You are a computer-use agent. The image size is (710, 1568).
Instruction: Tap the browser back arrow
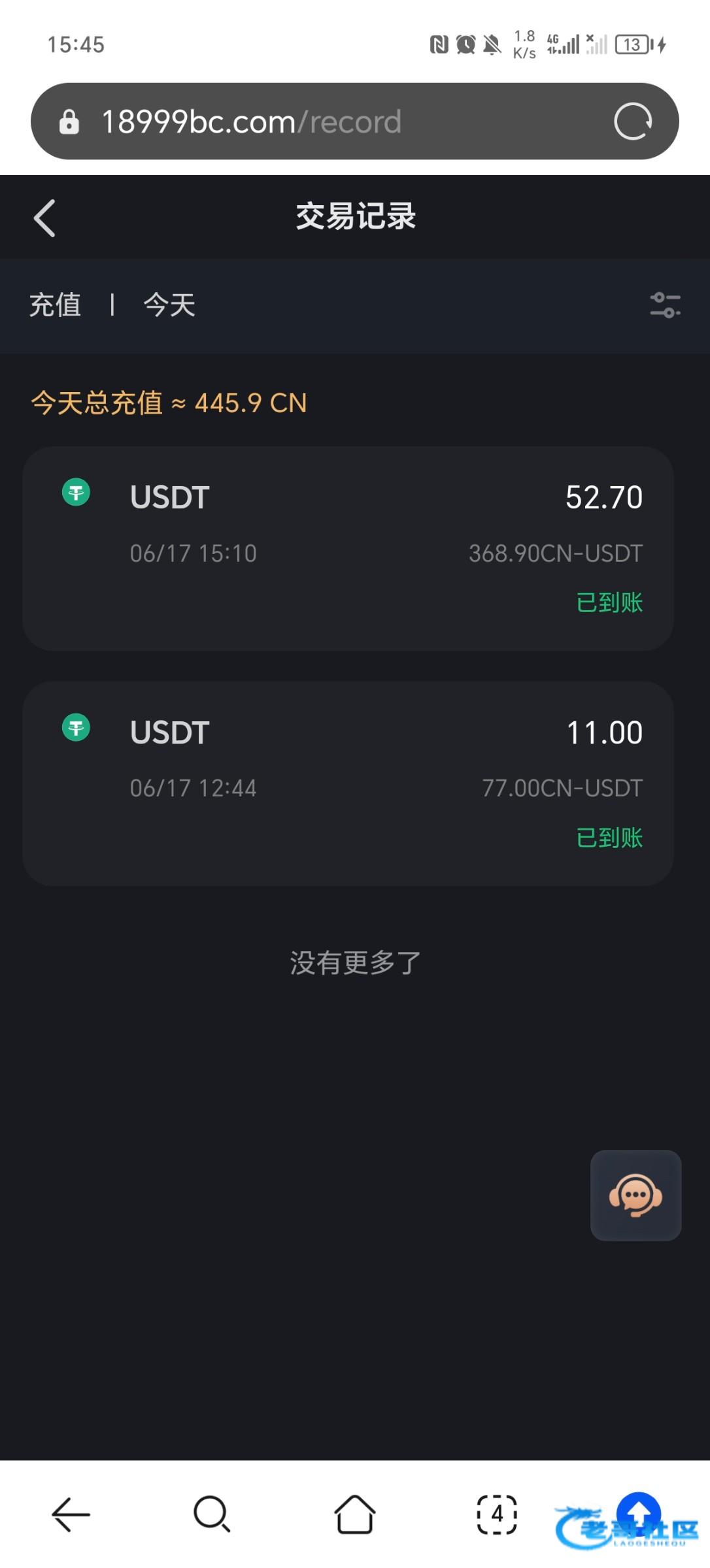tap(71, 1514)
